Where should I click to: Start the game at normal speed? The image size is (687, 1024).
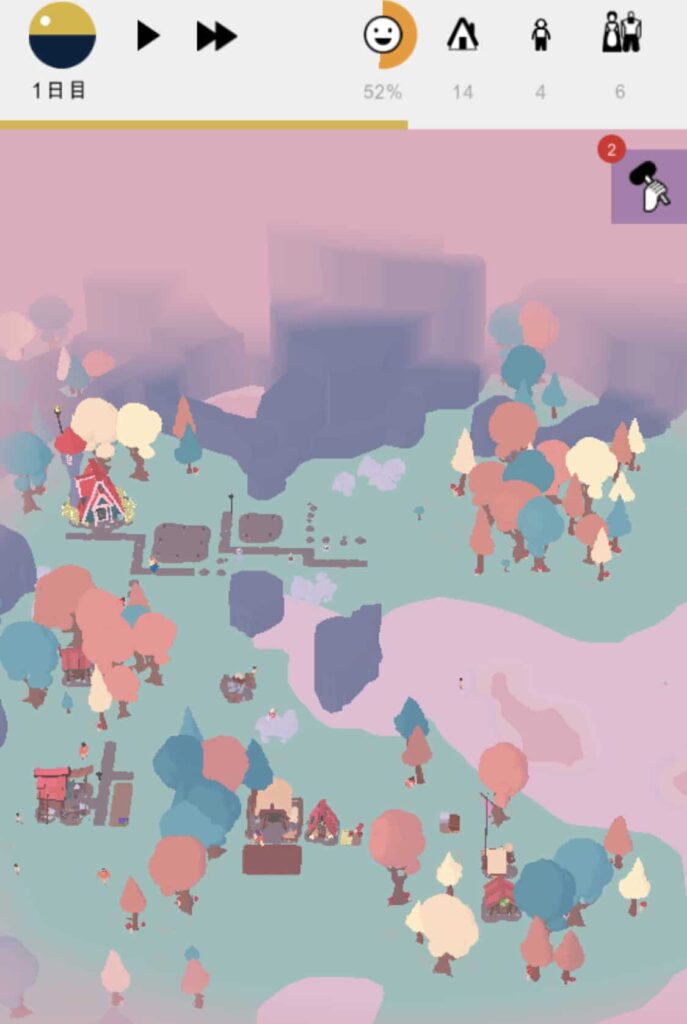click(x=148, y=36)
